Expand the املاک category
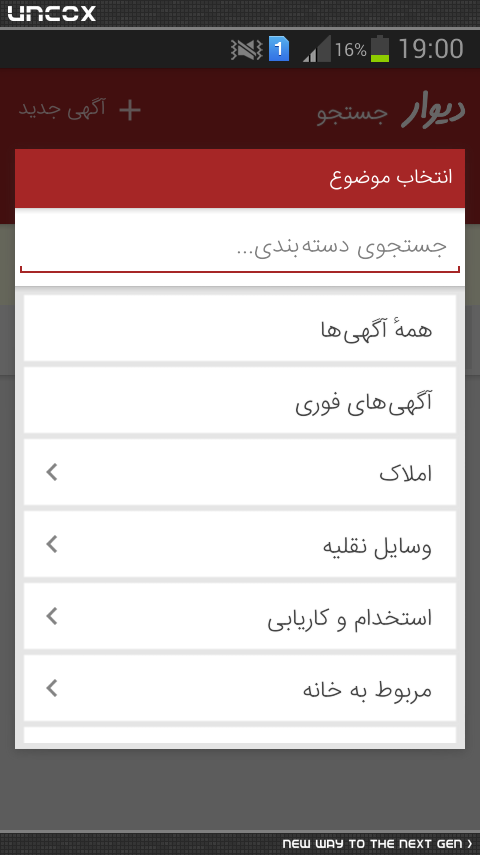The height and width of the screenshot is (855, 480). pyautogui.click(x=240, y=472)
